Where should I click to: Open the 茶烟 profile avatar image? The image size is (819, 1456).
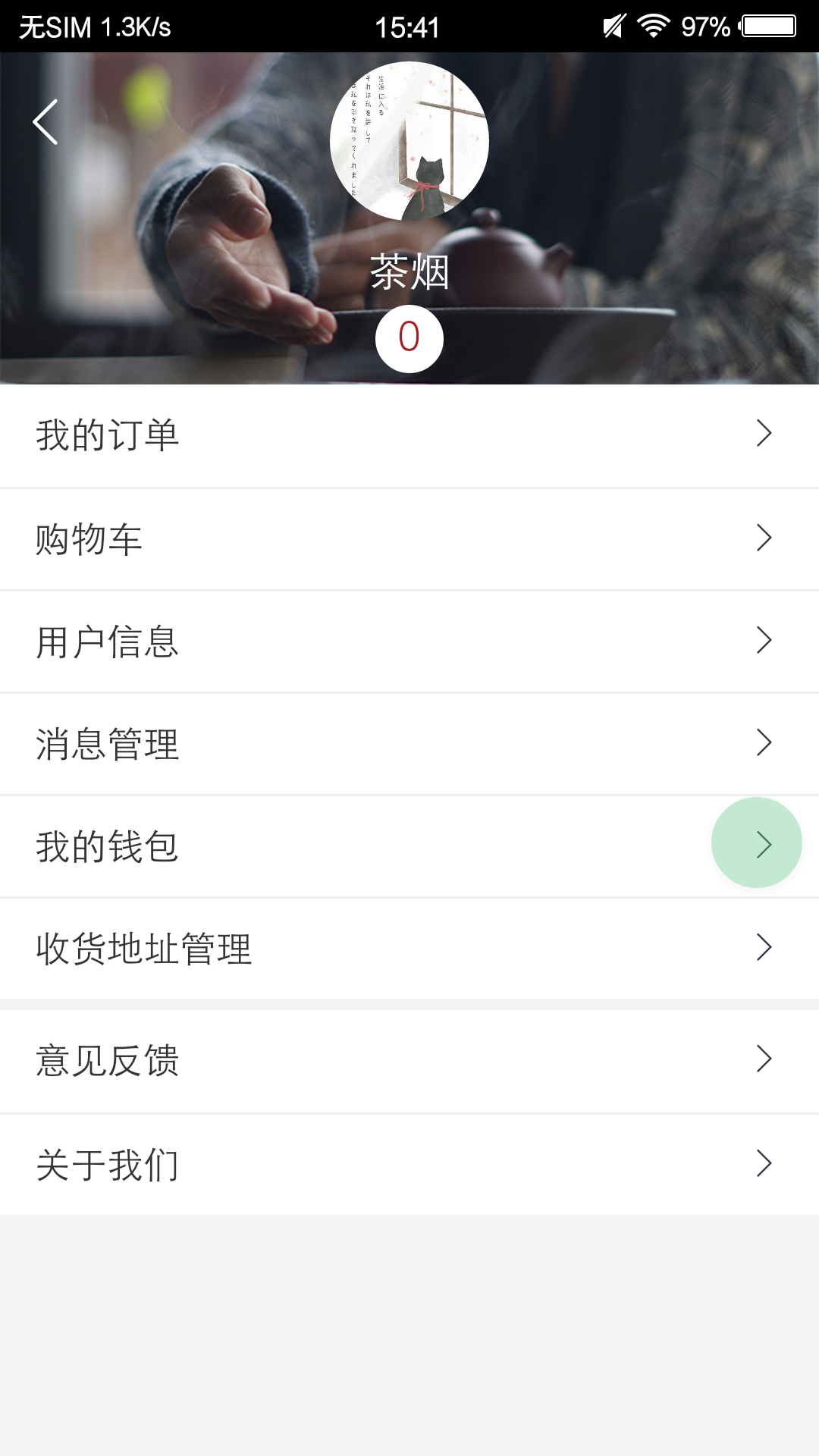coord(409,141)
